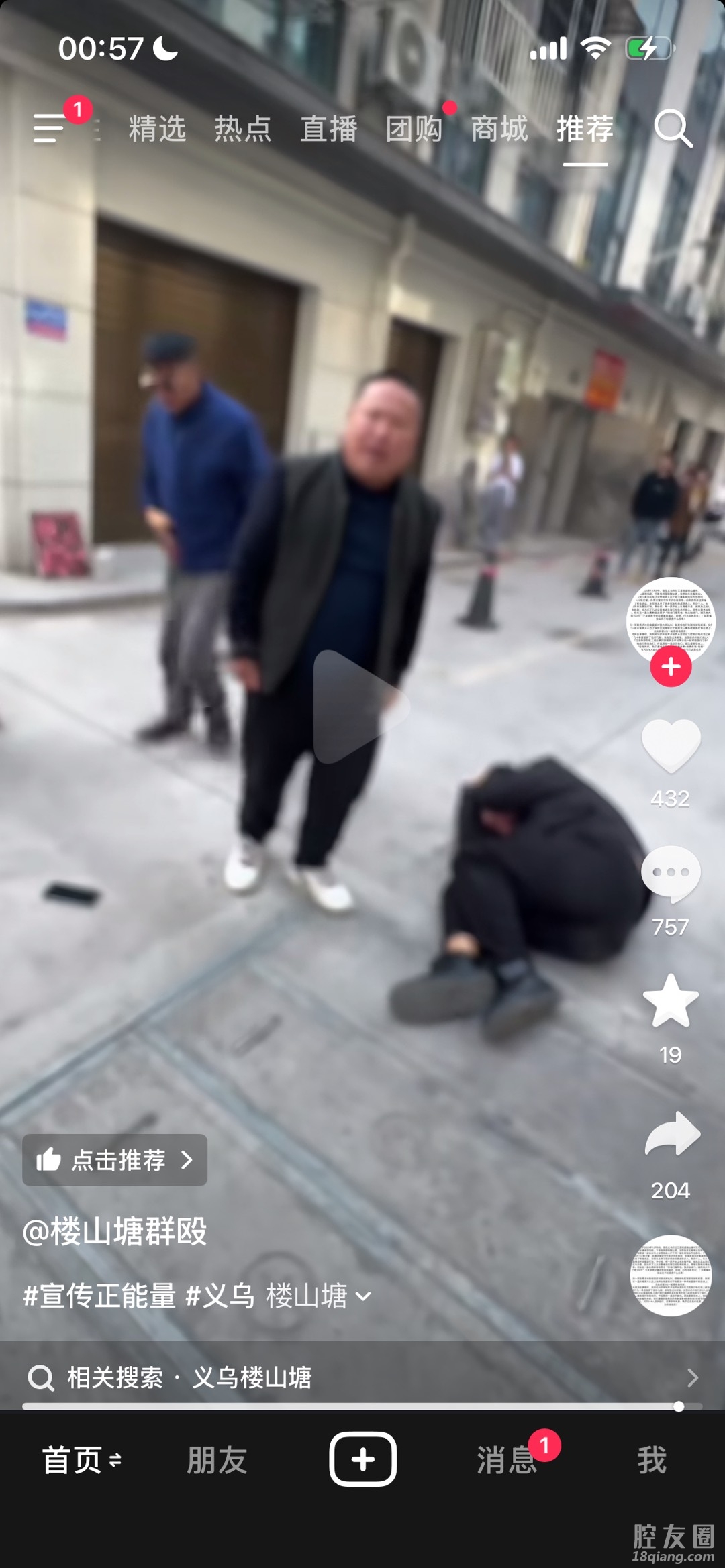Play the paused video
725x1568 pixels.
click(x=360, y=707)
